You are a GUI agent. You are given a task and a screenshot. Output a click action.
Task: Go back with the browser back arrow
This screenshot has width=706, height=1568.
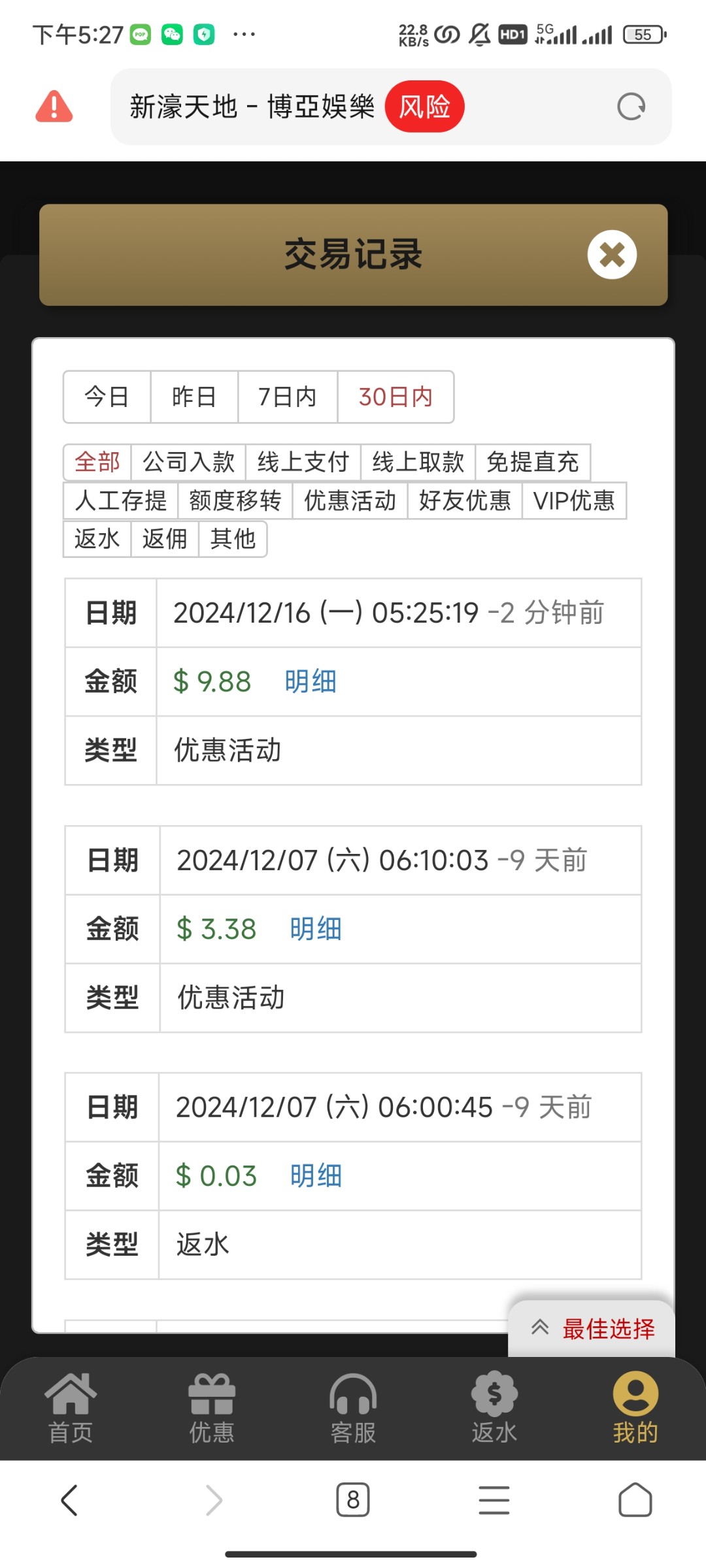point(69,1499)
